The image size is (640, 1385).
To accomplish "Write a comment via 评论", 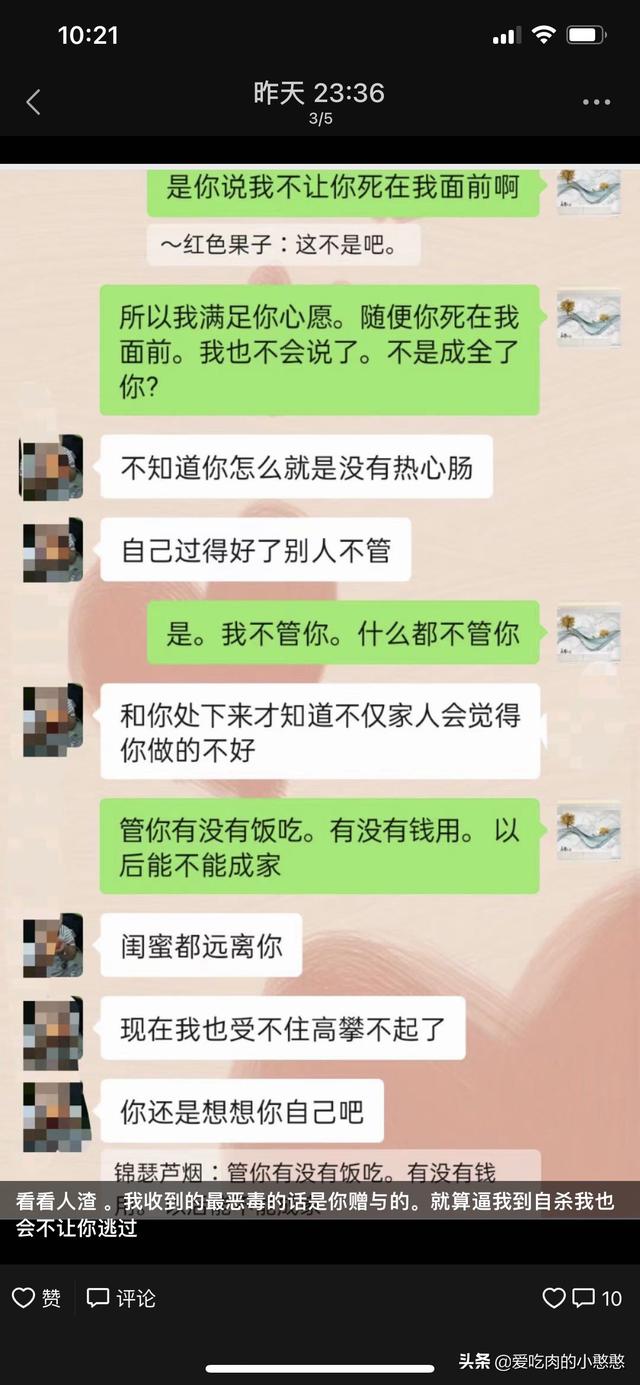I will click(x=121, y=1298).
